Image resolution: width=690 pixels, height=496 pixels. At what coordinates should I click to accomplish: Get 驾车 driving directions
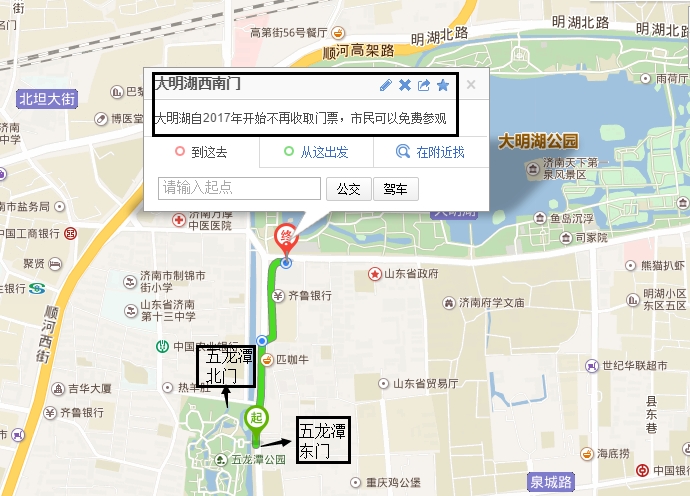point(395,188)
